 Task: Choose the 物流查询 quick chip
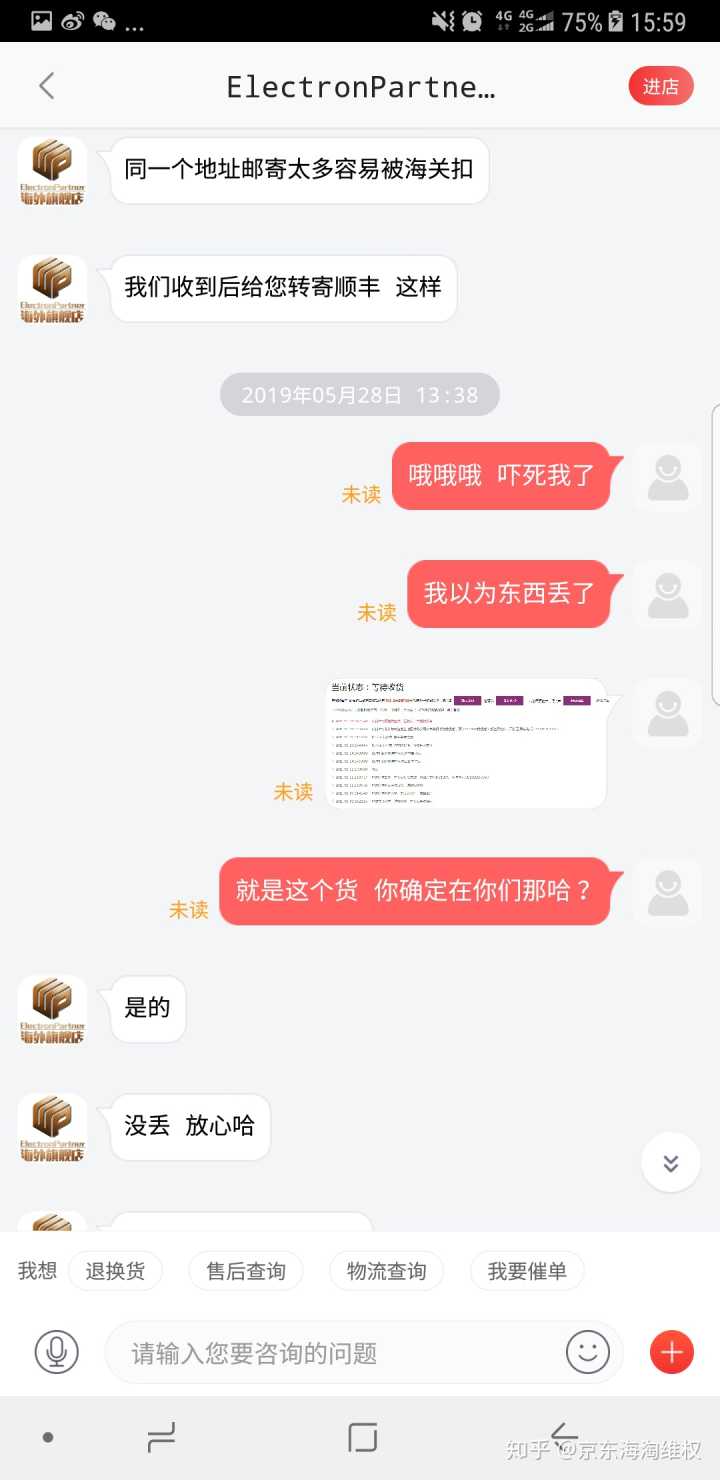coord(386,1271)
